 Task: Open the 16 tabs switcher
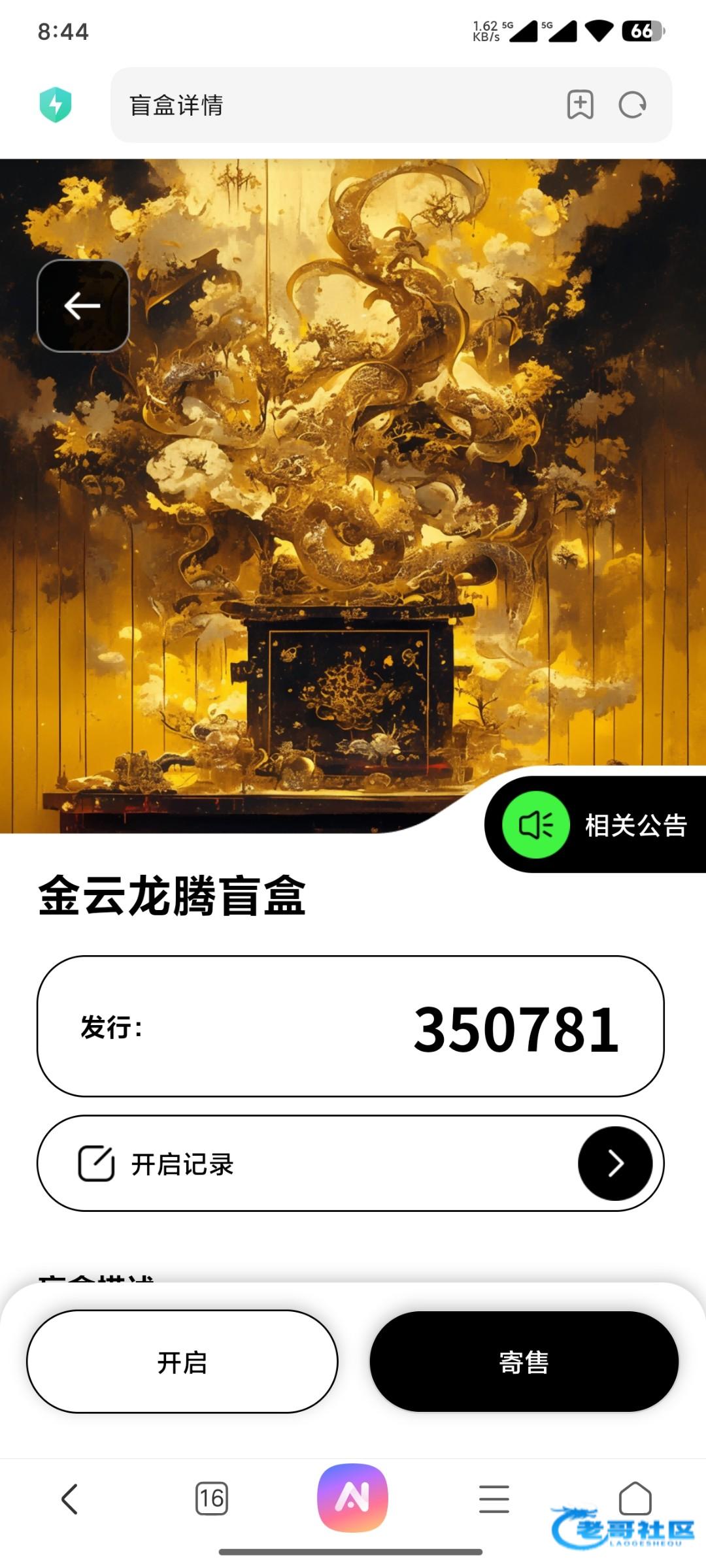pyautogui.click(x=211, y=1499)
